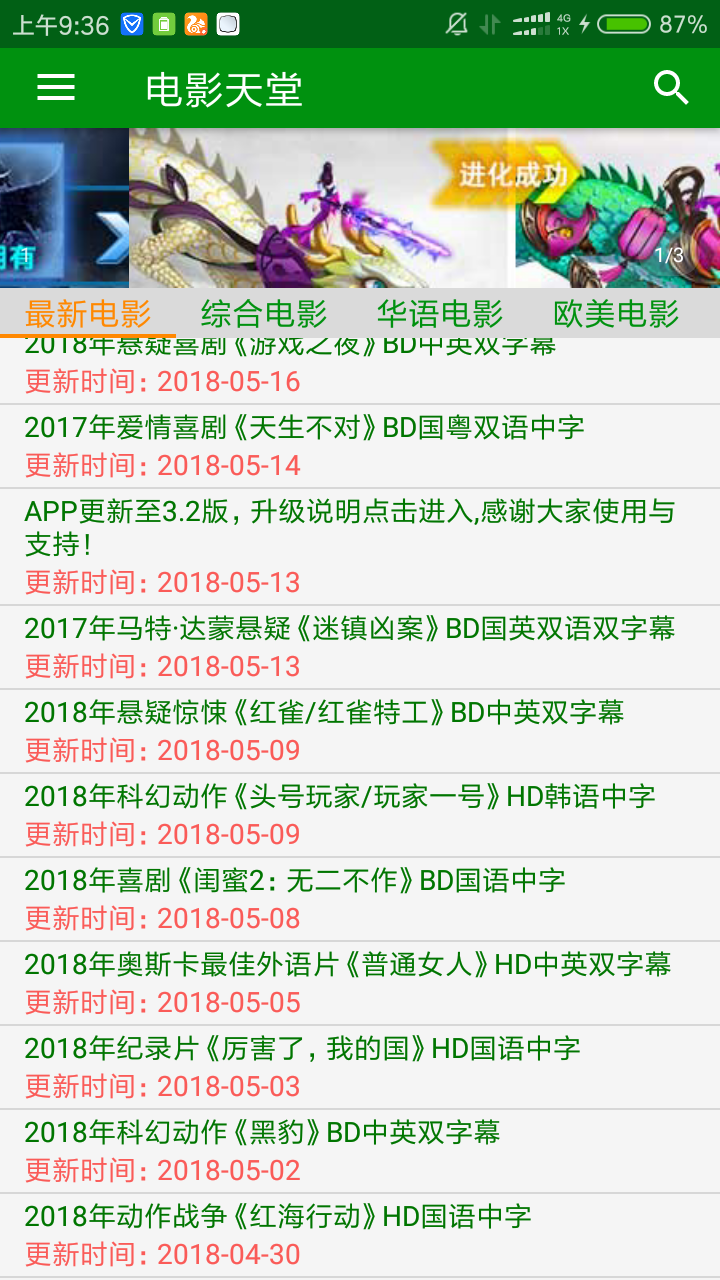Stay on the 最新电影 tab
Screen dimensions: 720x1280
point(89,313)
